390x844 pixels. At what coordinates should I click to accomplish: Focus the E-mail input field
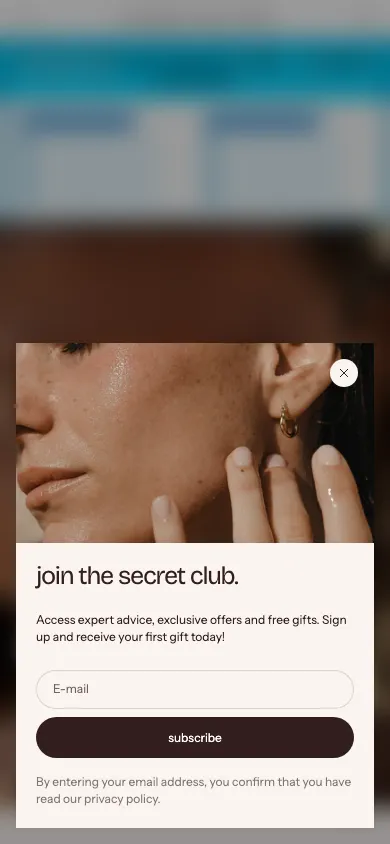pyautogui.click(x=195, y=689)
